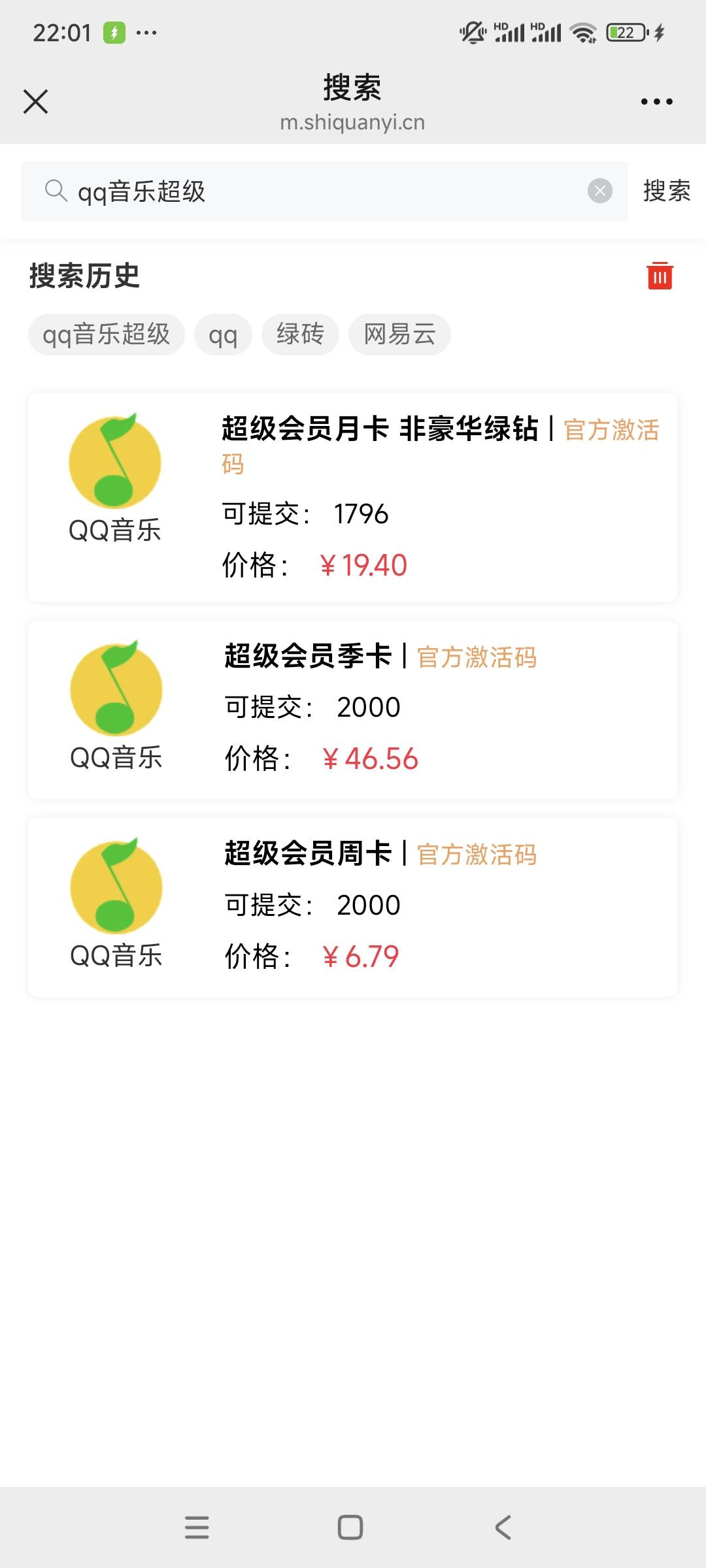
Task: Open the 超级会员月卡 非豪华绿钻 product card
Action: pos(353,497)
